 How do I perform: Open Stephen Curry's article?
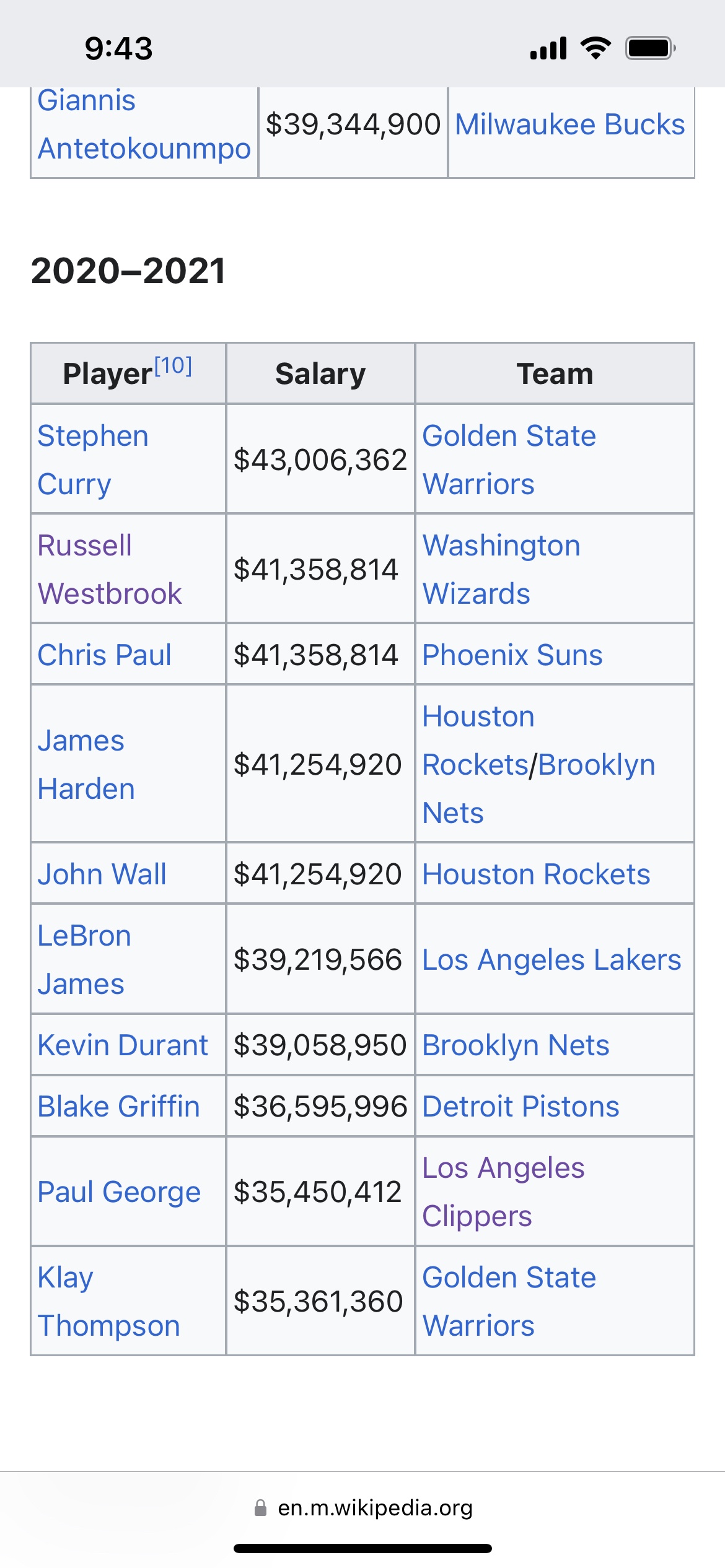tap(93, 460)
